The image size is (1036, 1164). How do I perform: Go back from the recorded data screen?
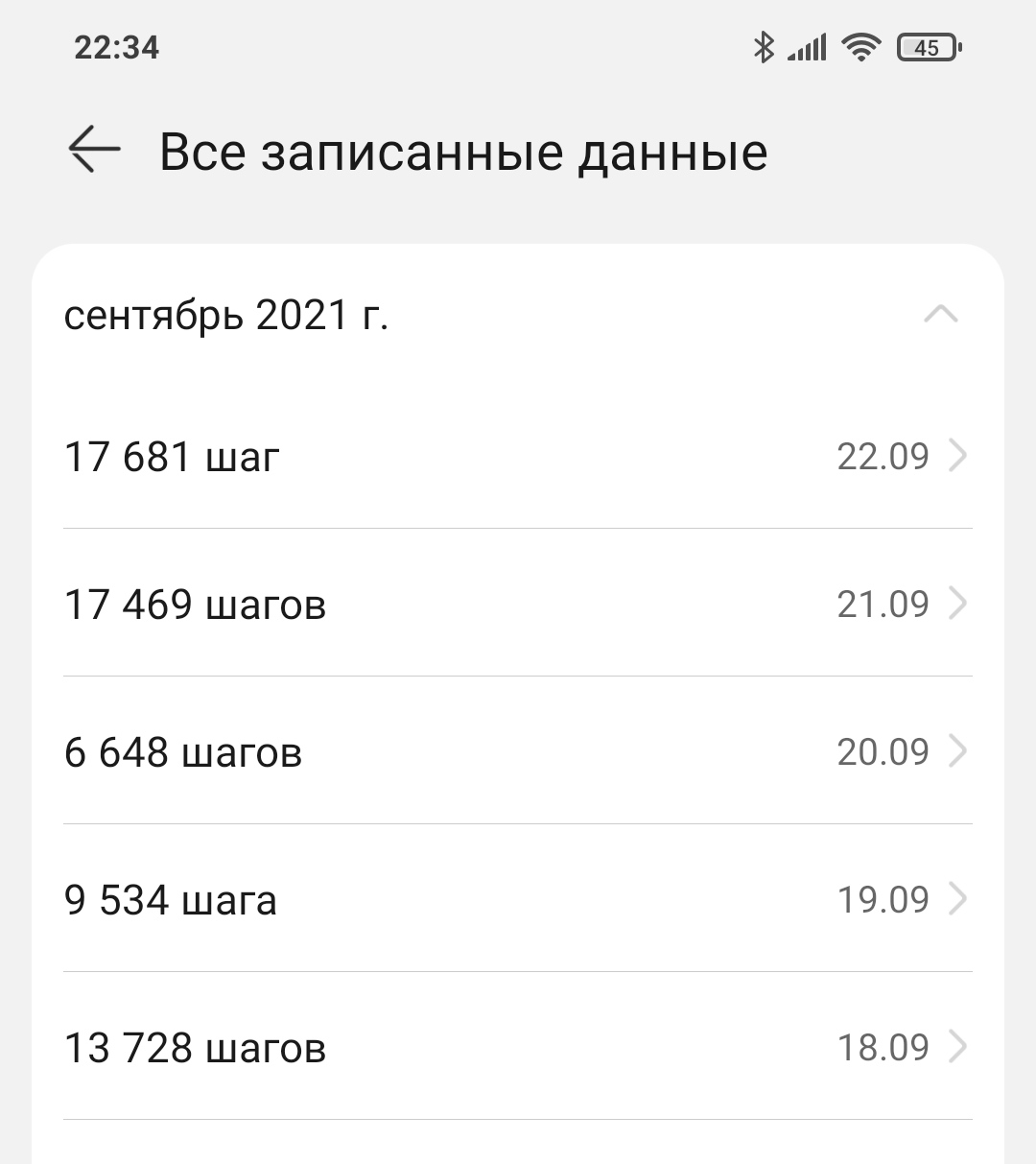94,151
